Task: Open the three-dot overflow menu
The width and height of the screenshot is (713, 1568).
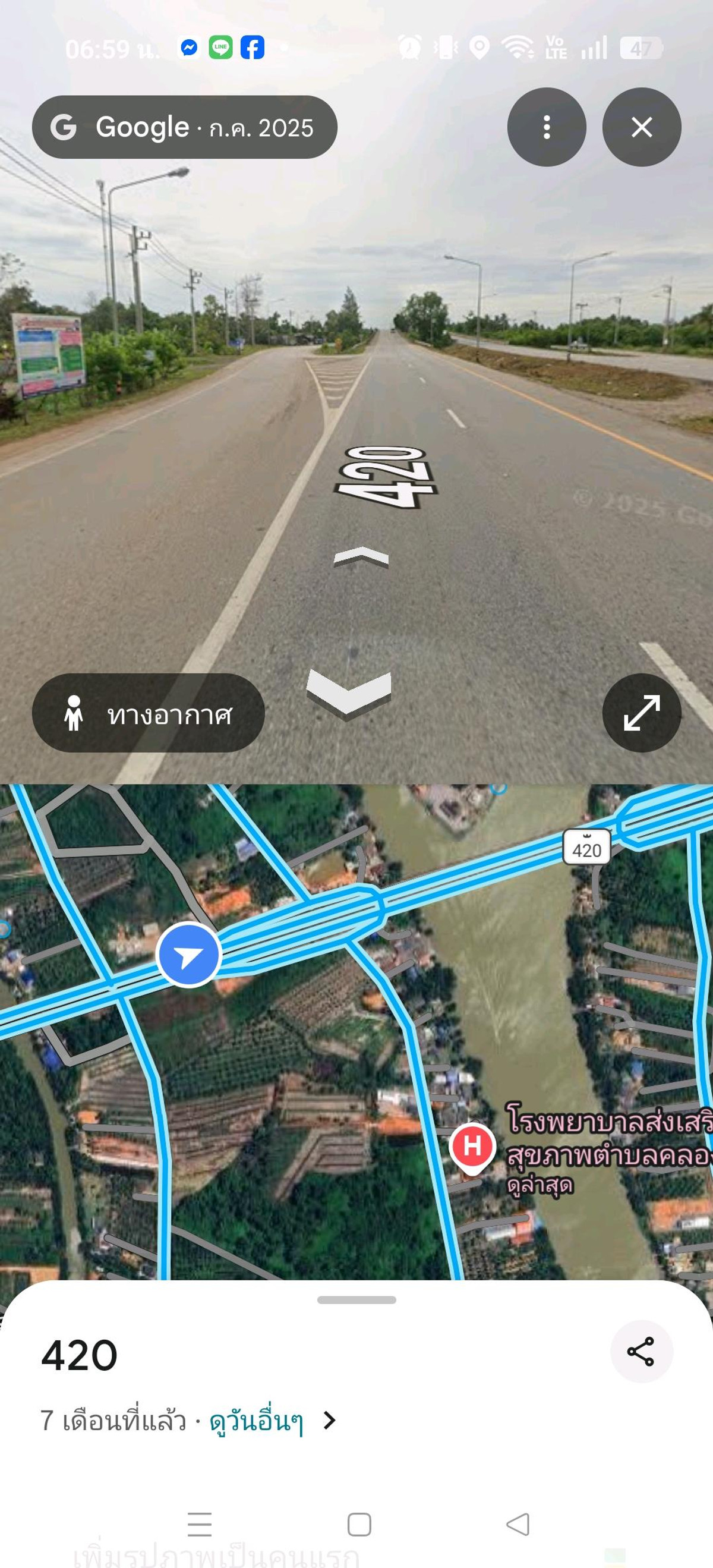Action: (546, 127)
